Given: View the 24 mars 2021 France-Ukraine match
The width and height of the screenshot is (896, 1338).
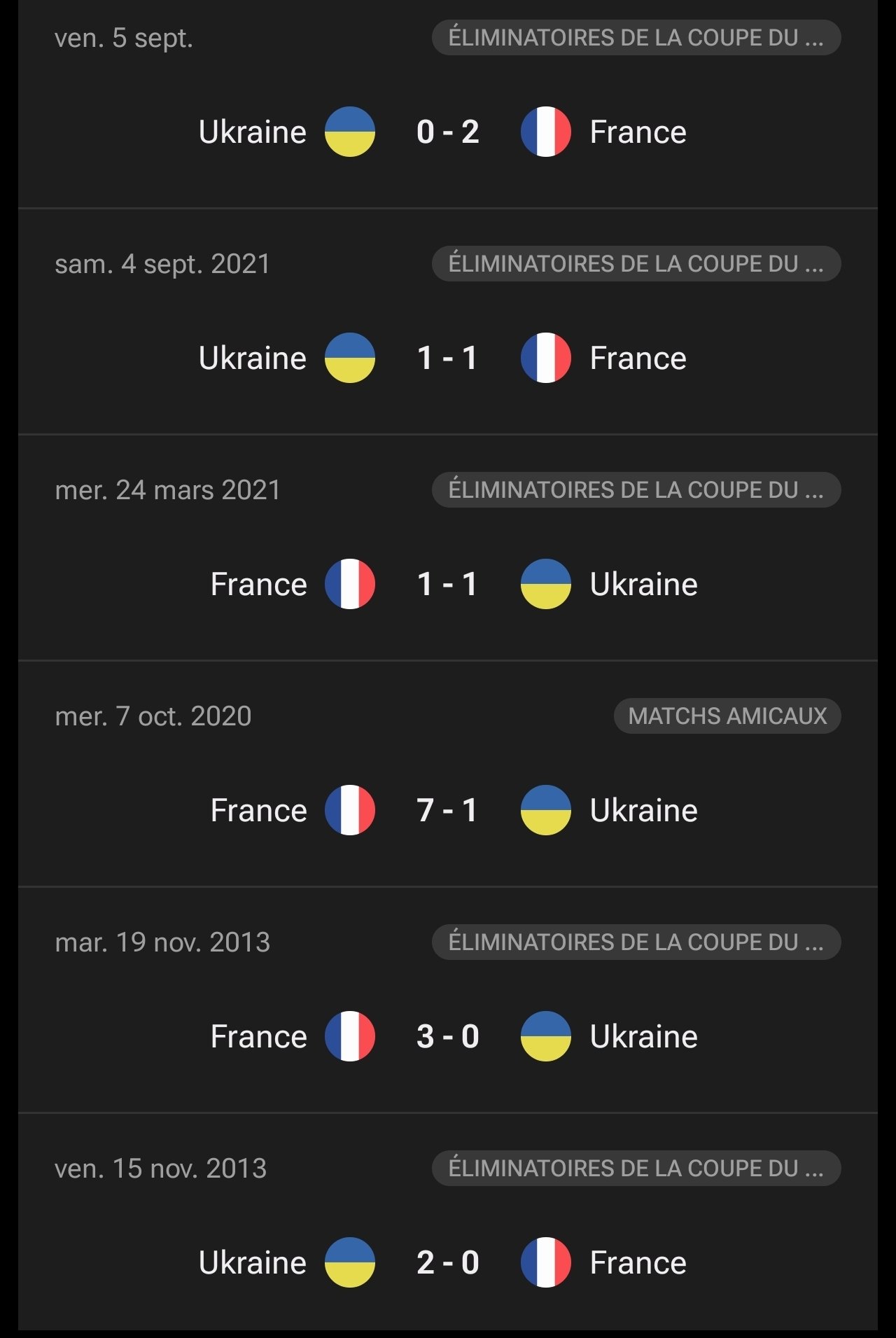Looking at the screenshot, I should 447,584.
